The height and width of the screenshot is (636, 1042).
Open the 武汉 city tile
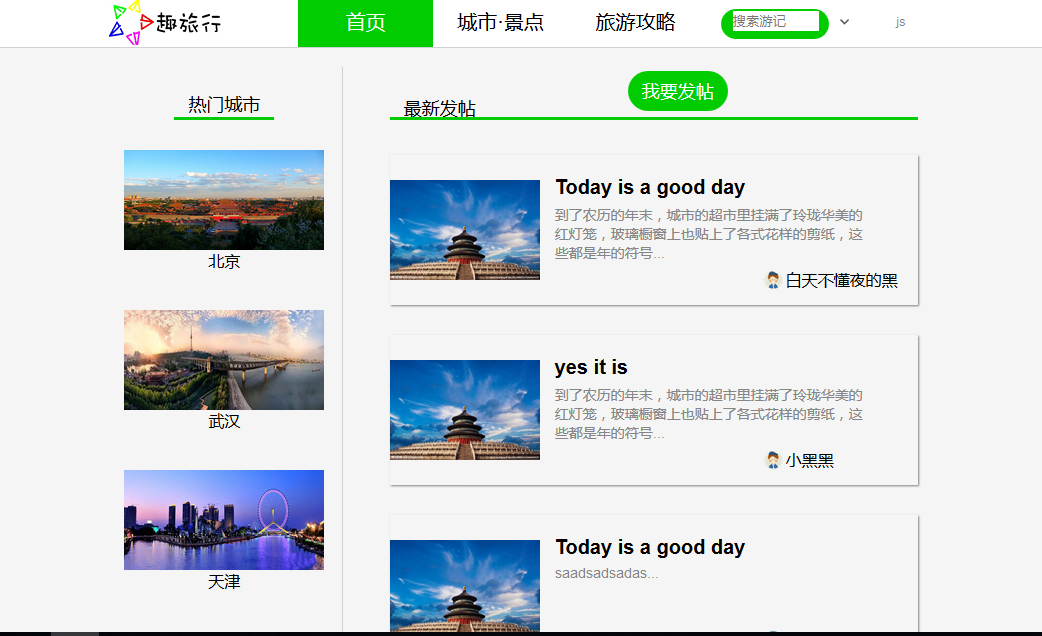coord(223,360)
